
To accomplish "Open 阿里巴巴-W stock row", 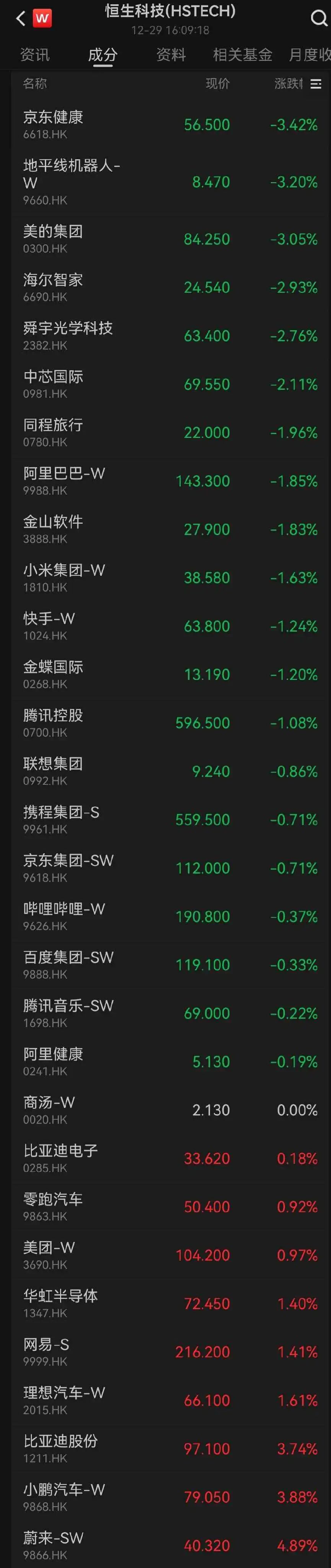I will [x=165, y=480].
